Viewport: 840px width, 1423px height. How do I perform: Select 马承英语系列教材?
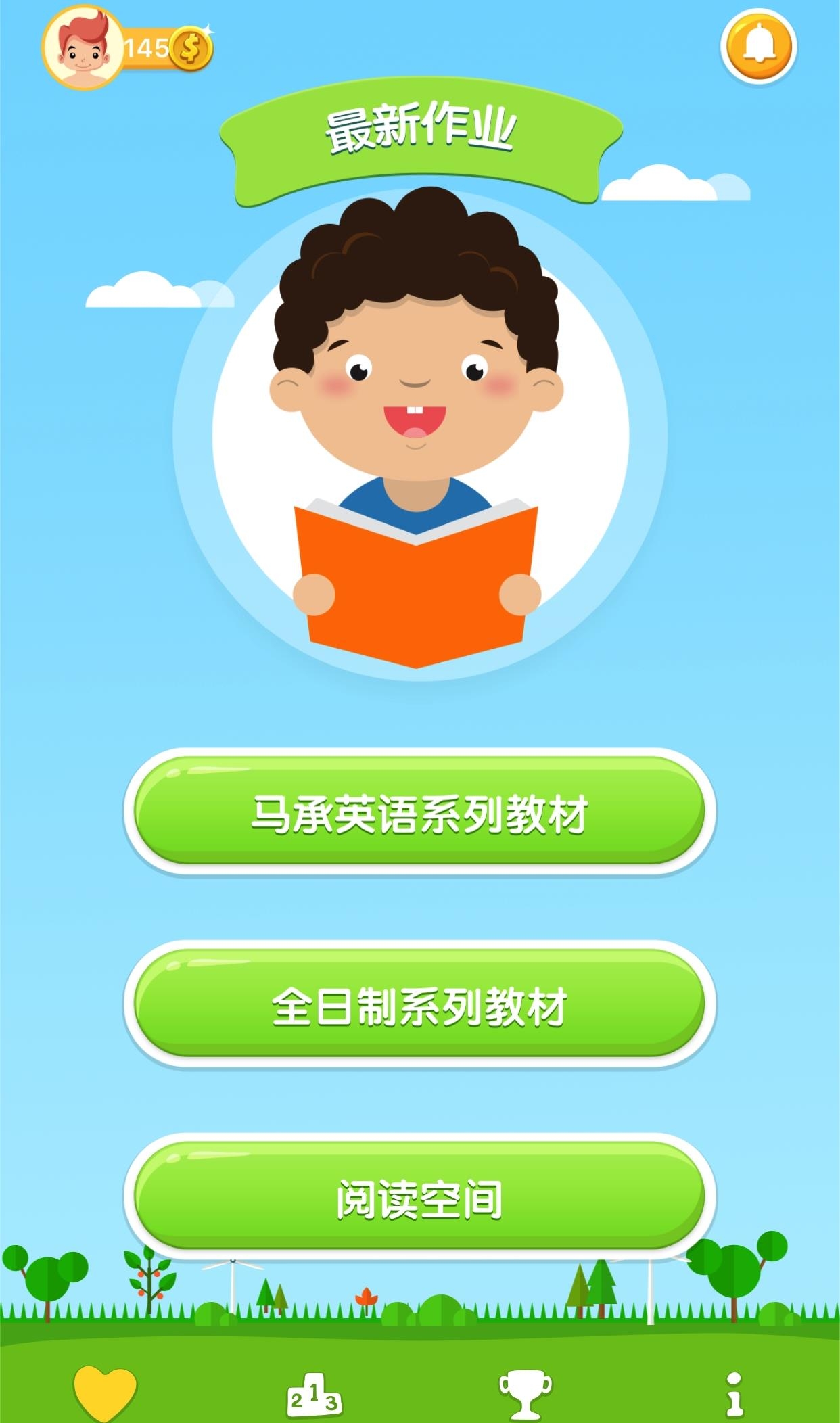click(x=419, y=811)
